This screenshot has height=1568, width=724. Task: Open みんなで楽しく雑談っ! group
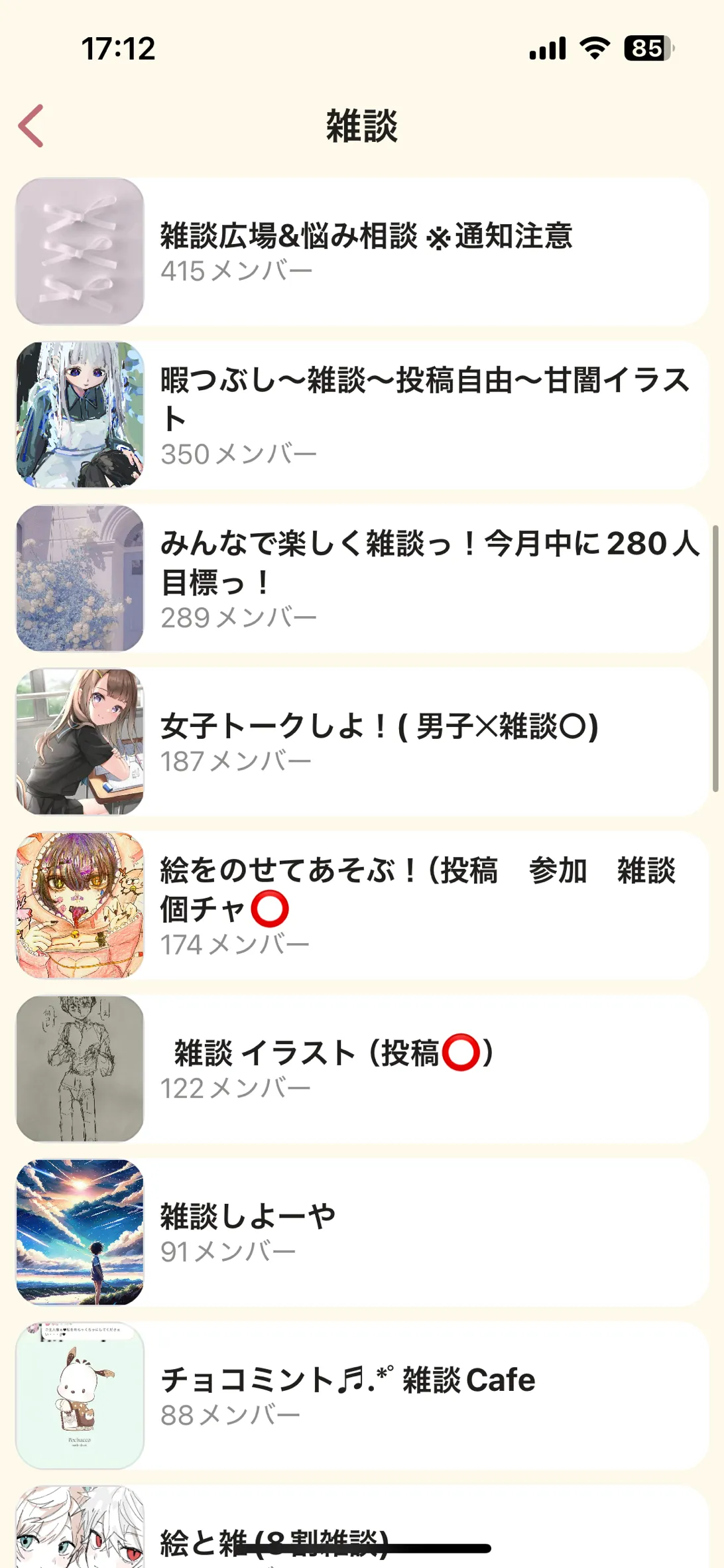pos(362,578)
